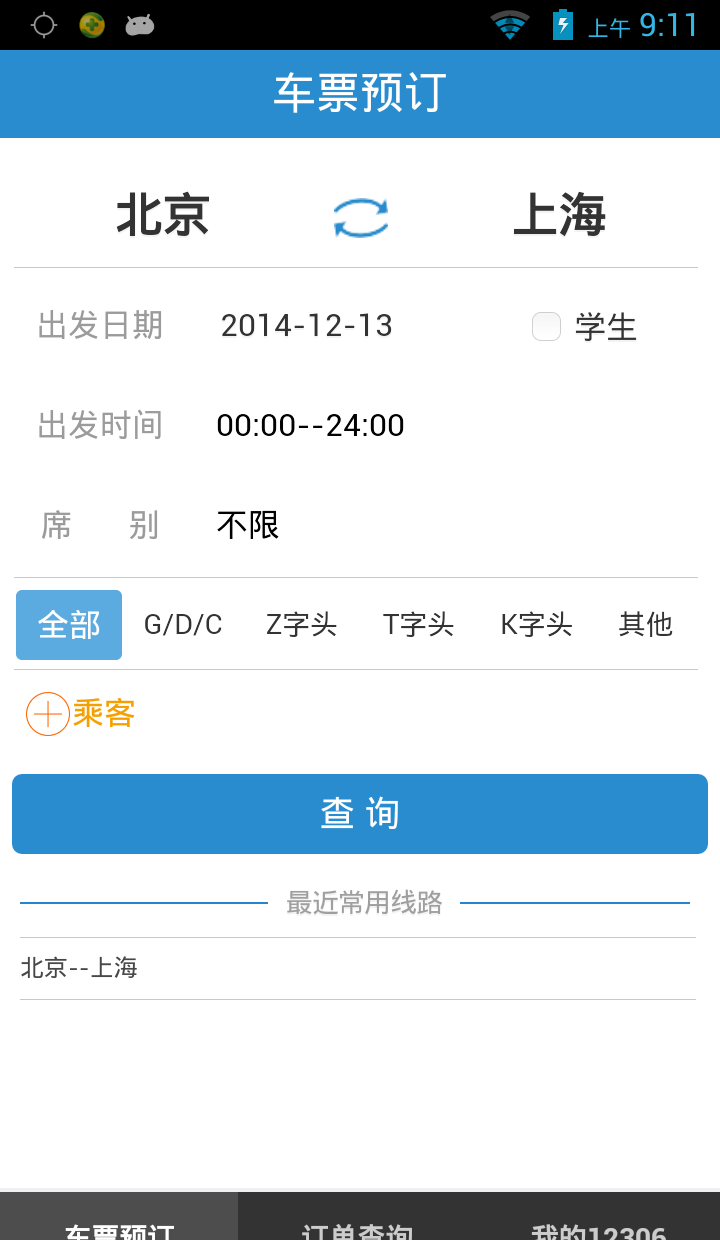The image size is (720, 1240).
Task: Tap the charging battery indicator
Action: pyautogui.click(x=562, y=24)
